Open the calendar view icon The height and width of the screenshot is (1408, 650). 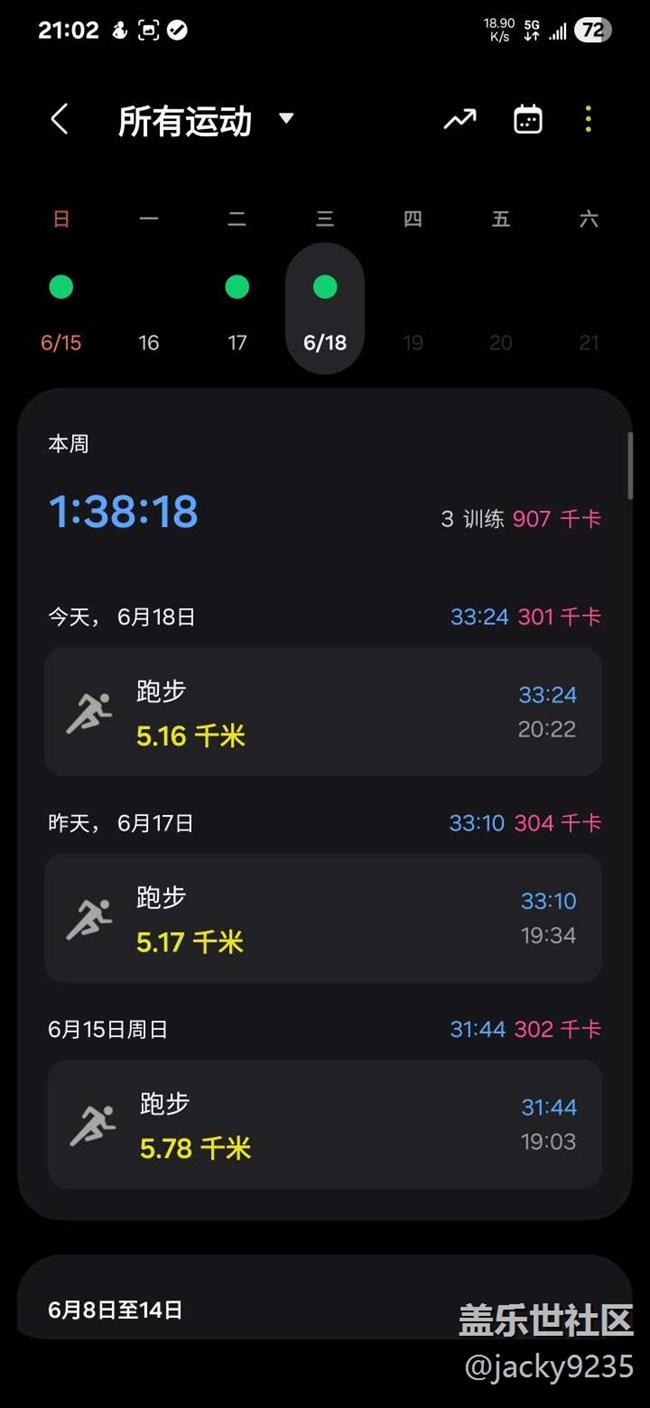coord(528,120)
